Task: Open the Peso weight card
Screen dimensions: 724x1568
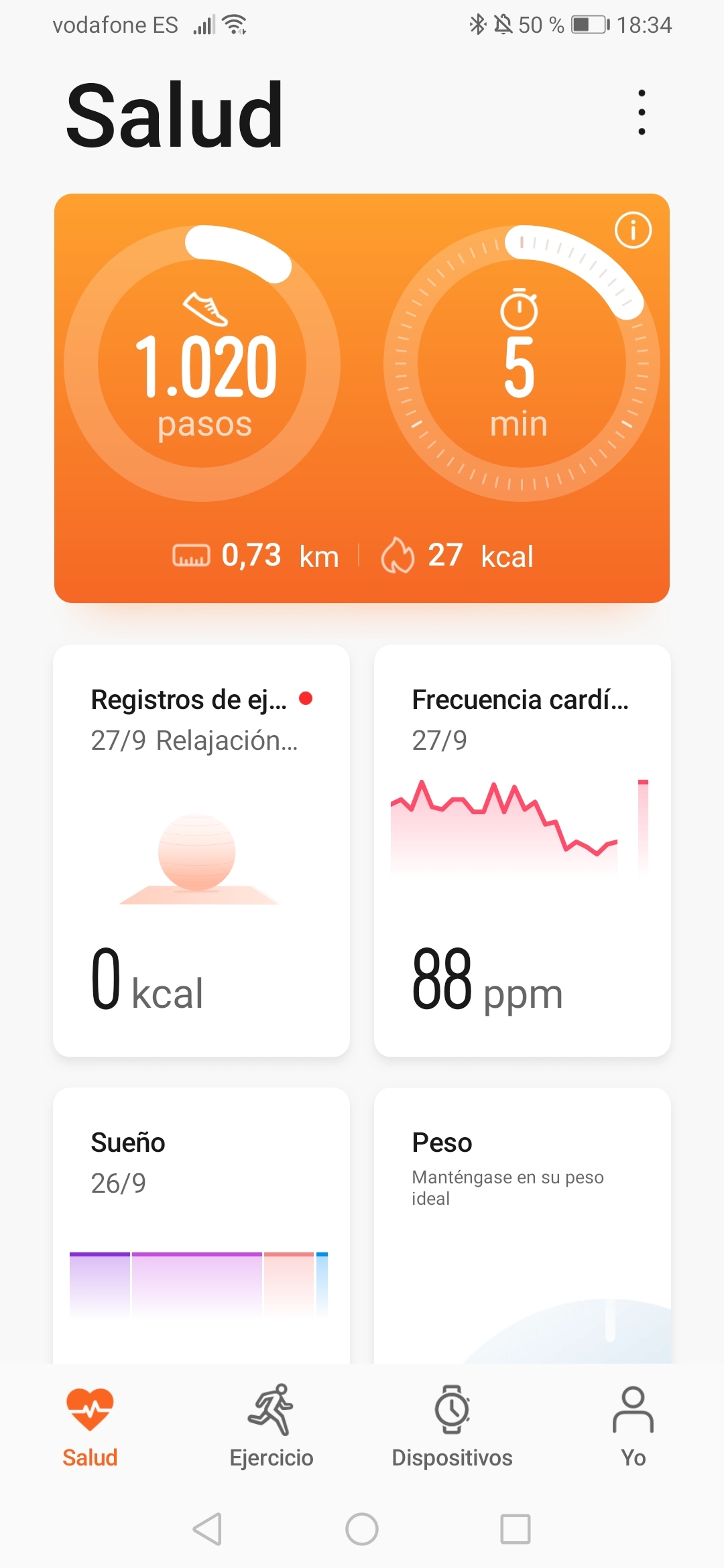Action: click(522, 1225)
